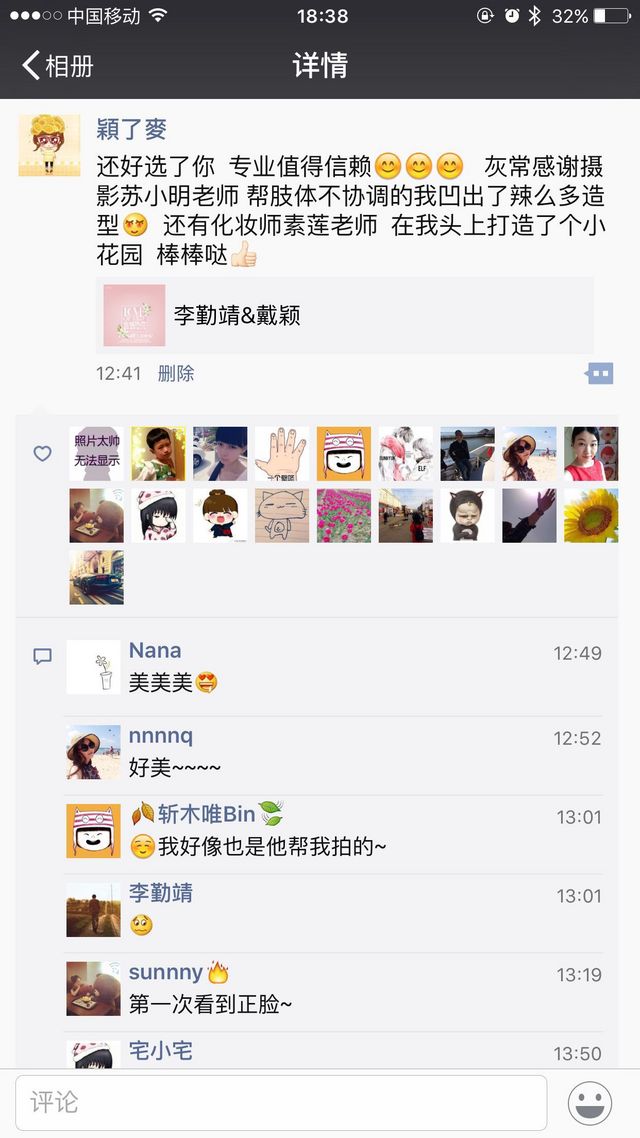Open 宅小宅's profile name
The image size is (640, 1138).
(160, 1050)
